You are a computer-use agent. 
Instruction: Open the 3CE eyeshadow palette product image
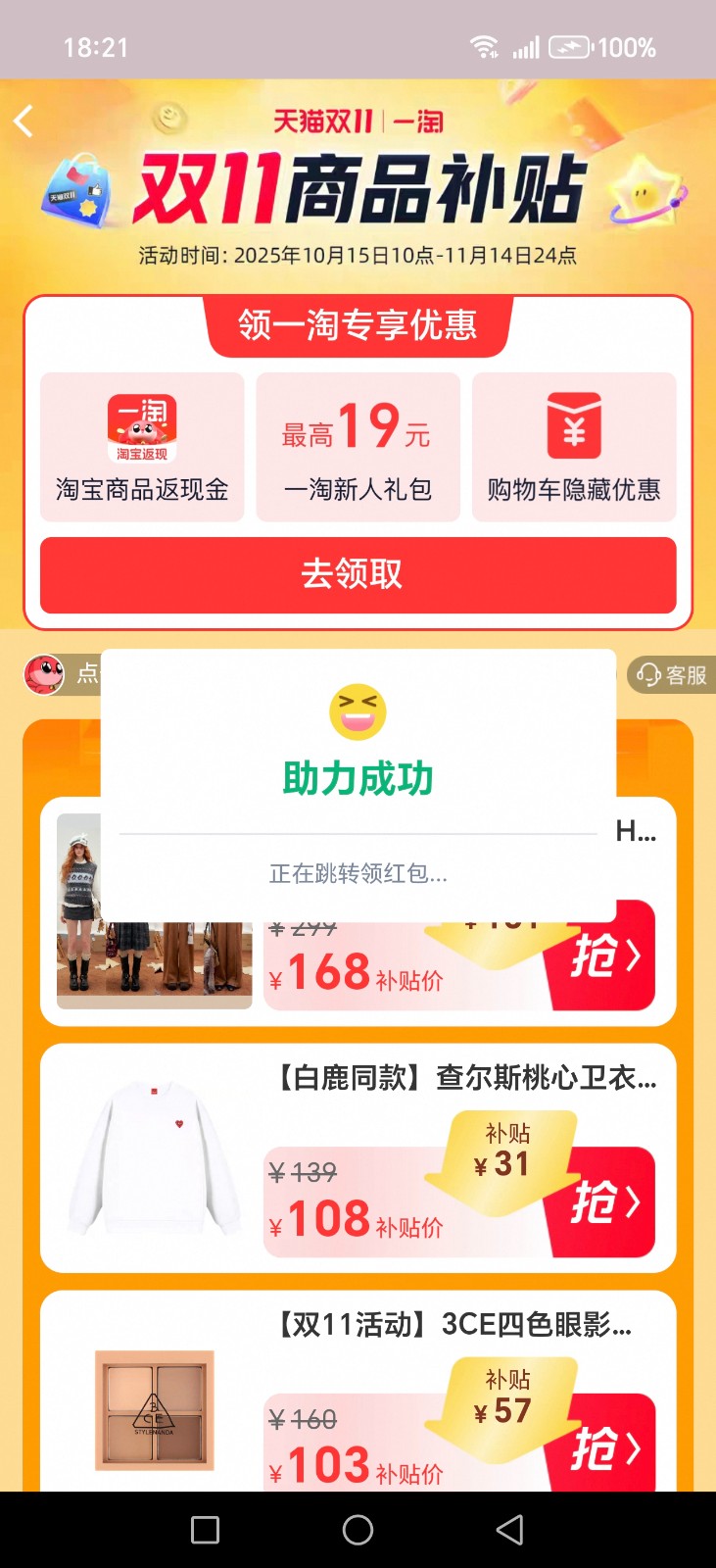point(155,1409)
